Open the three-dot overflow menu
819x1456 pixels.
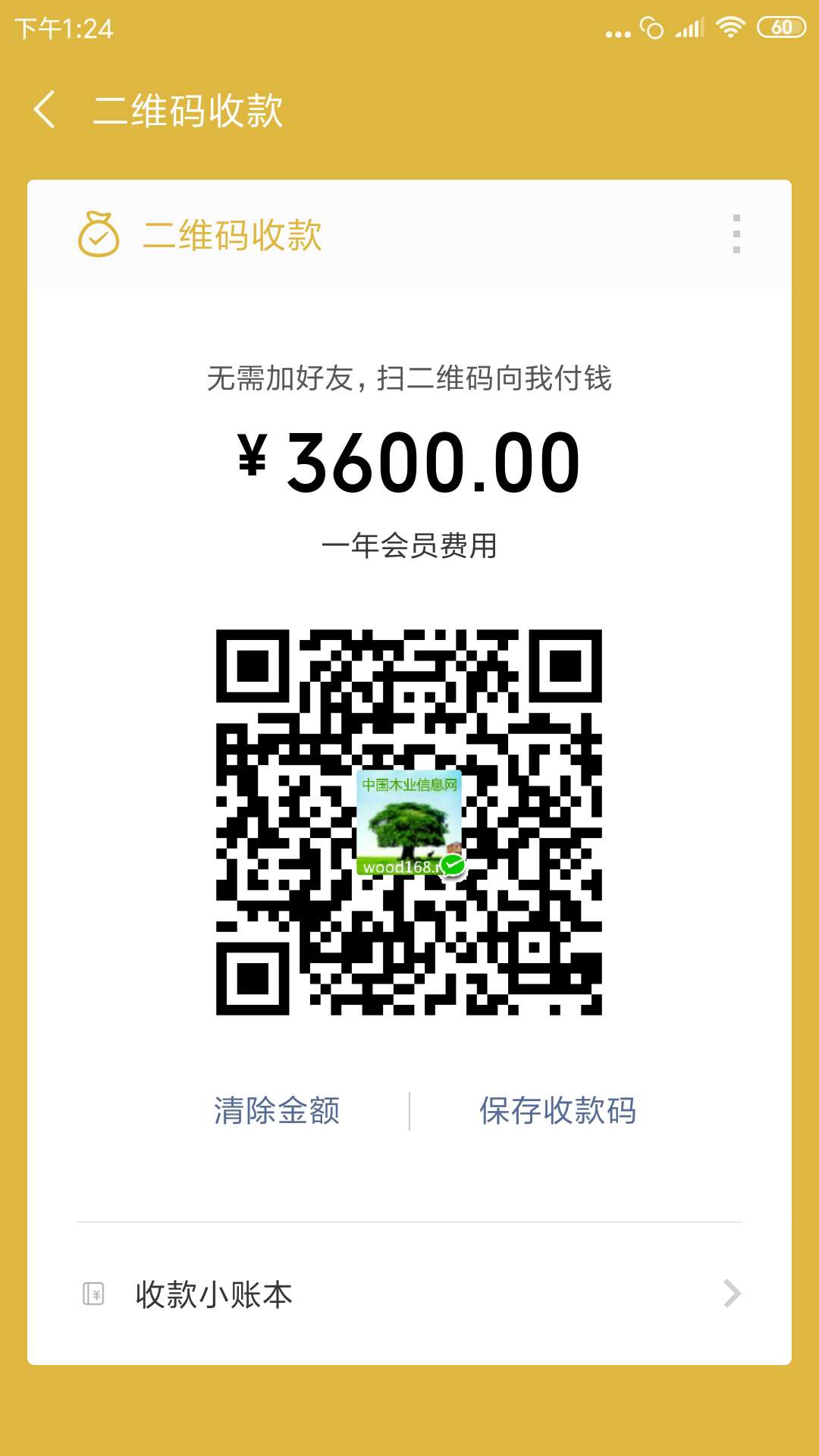point(736,234)
